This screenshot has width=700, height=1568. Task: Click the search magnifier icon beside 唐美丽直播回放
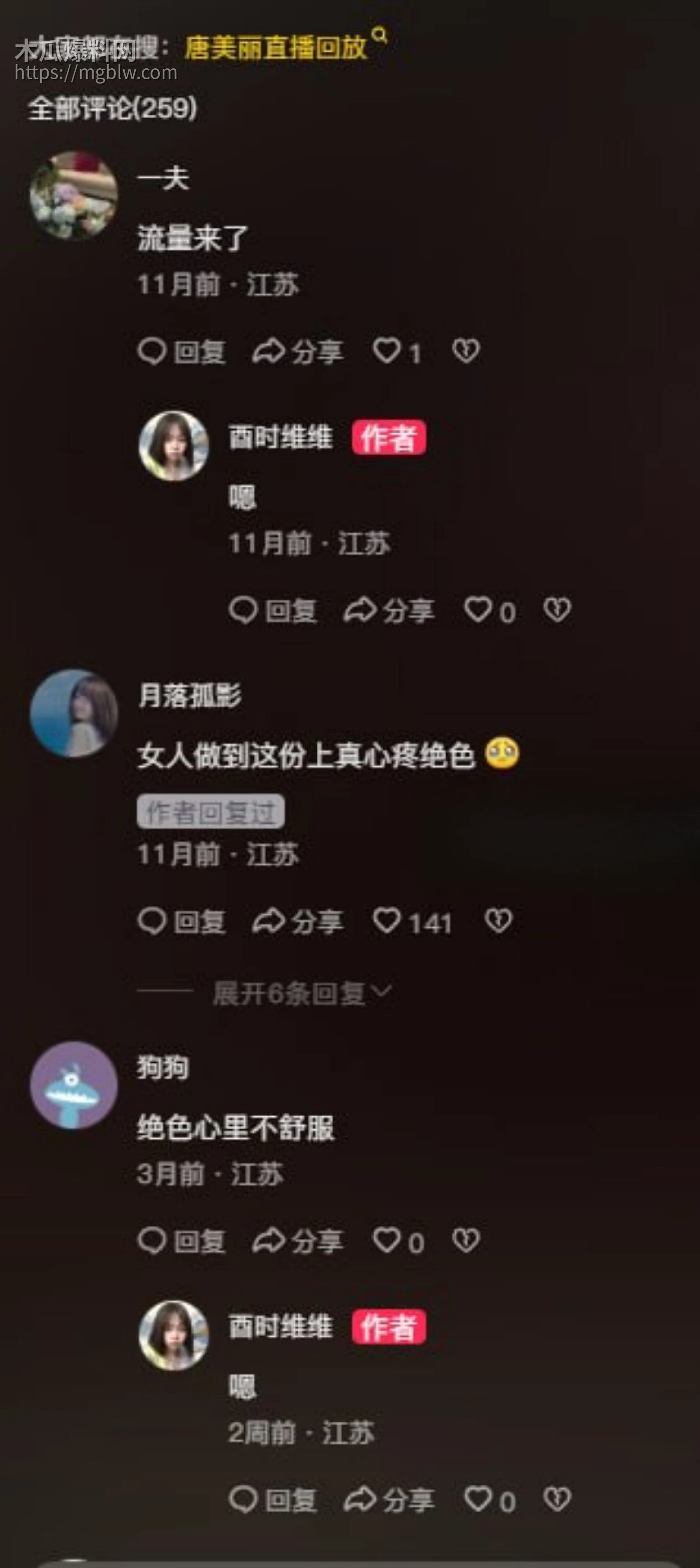point(380,38)
